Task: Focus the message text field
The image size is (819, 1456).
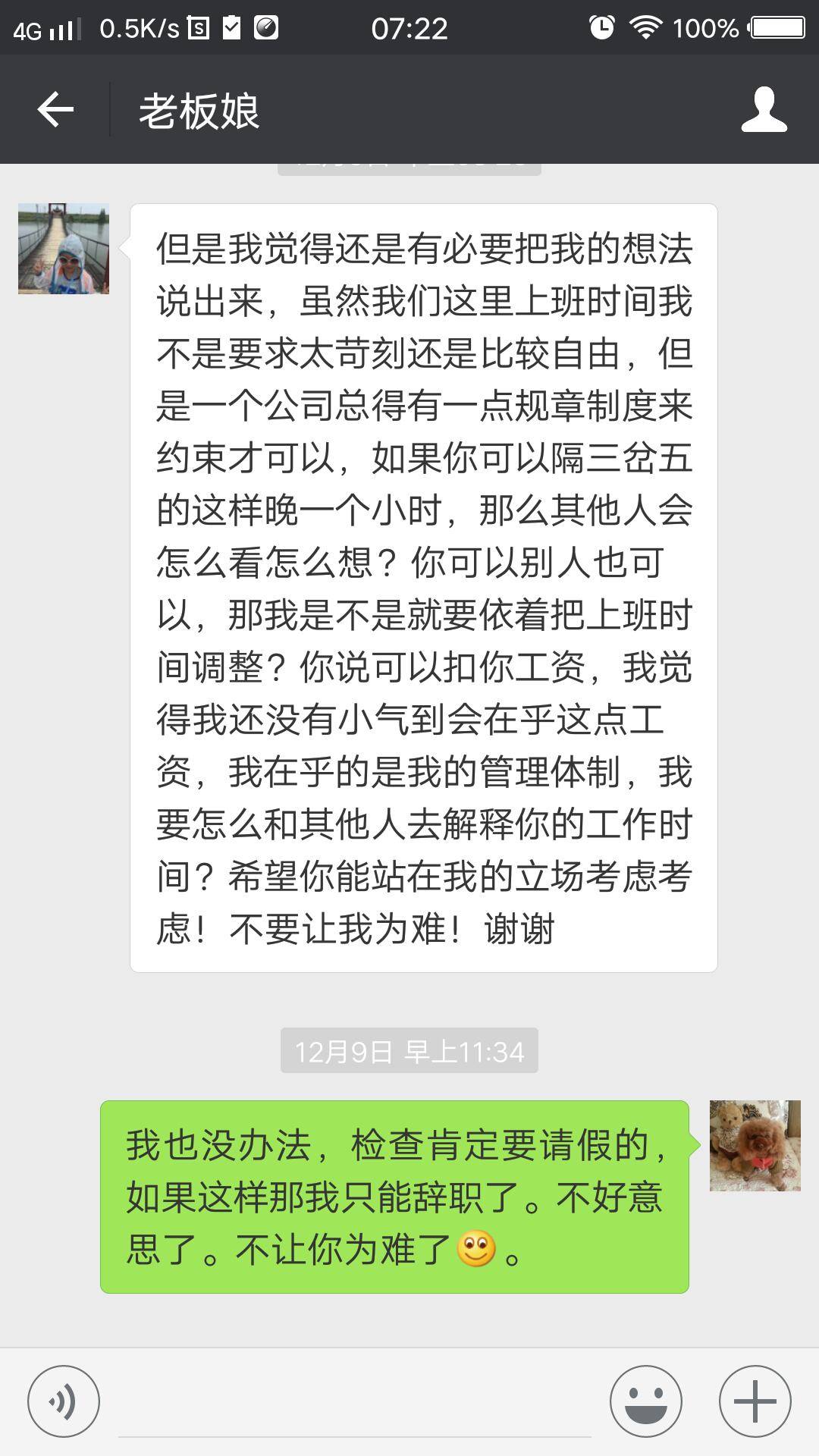Action: pyautogui.click(x=354, y=1403)
